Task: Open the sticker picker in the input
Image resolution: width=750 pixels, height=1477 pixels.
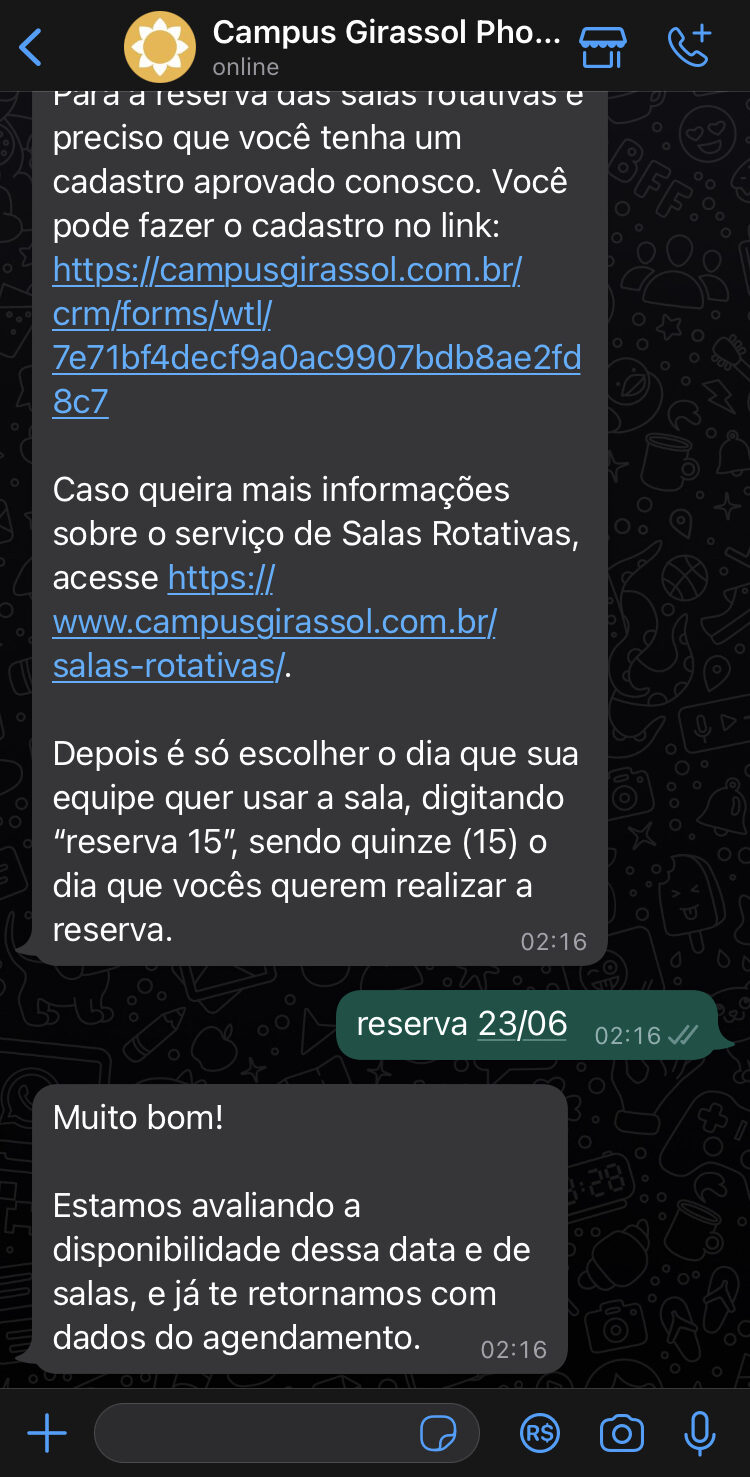Action: coord(438,1435)
